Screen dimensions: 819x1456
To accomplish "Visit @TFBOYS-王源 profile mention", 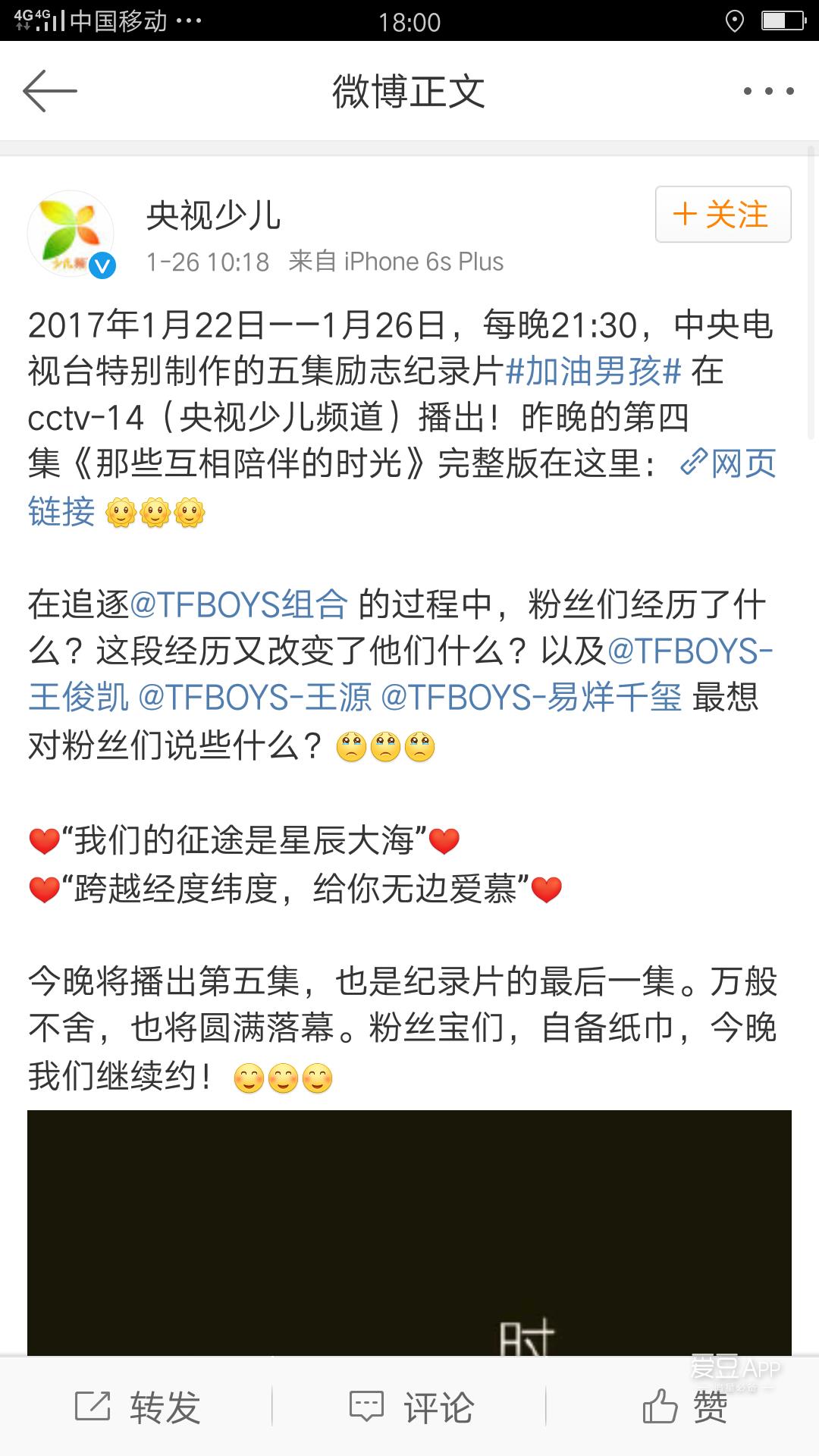I will pos(255,698).
